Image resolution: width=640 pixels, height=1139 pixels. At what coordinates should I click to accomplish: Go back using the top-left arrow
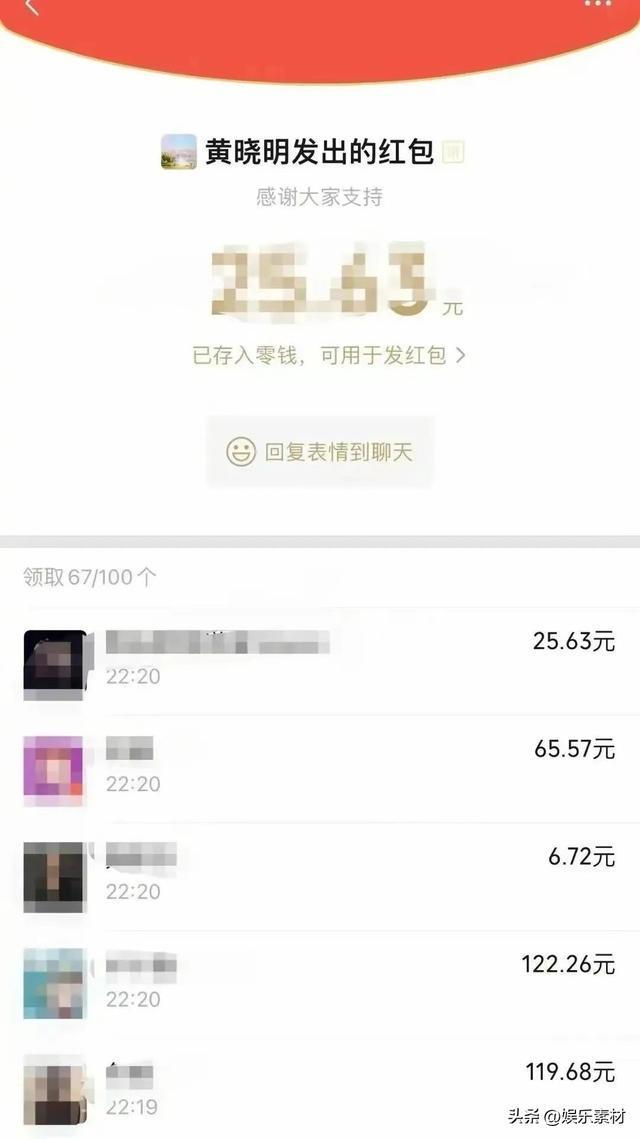[31, 6]
